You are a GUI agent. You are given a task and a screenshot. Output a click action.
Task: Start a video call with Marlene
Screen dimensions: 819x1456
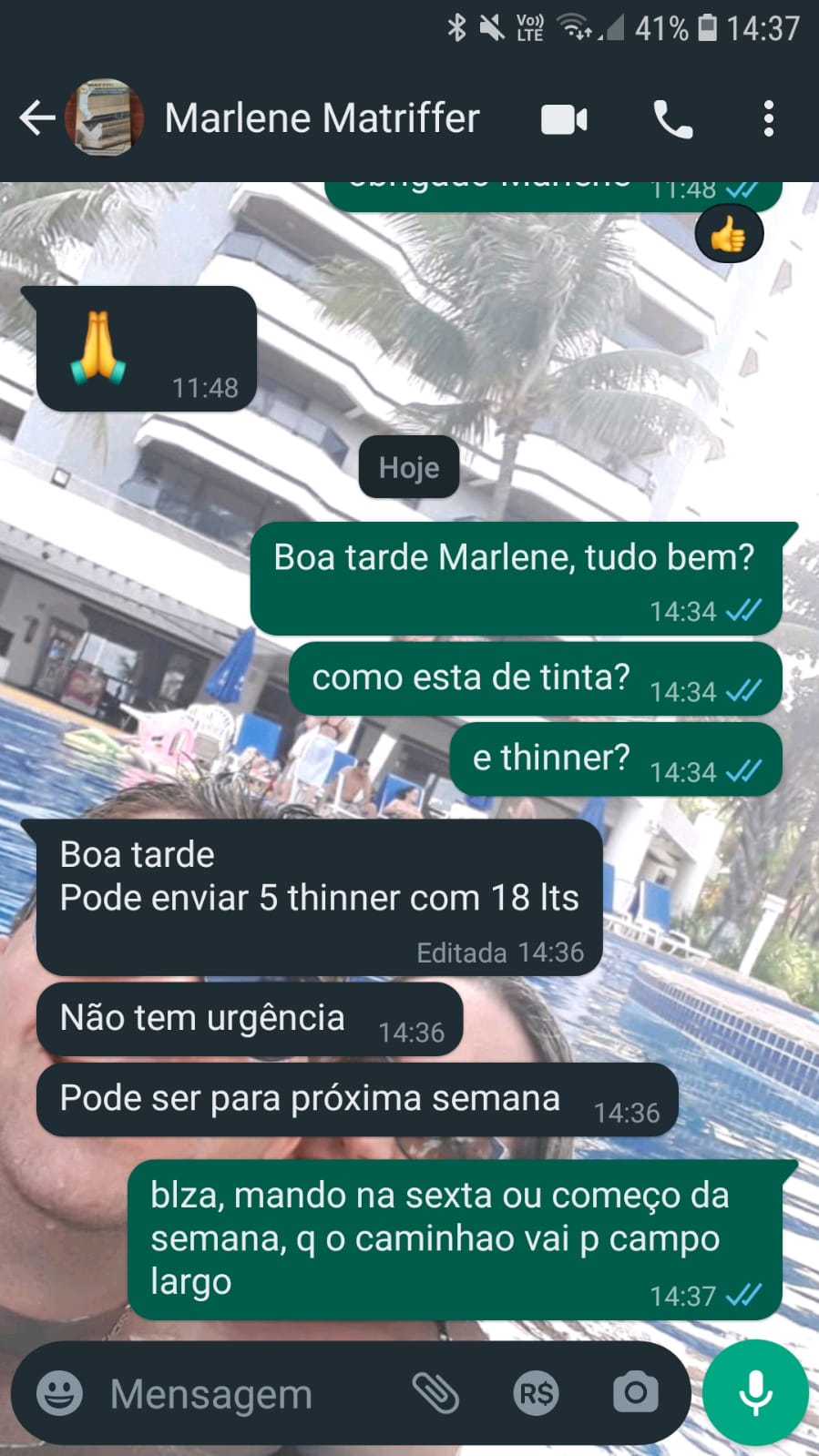pyautogui.click(x=564, y=119)
